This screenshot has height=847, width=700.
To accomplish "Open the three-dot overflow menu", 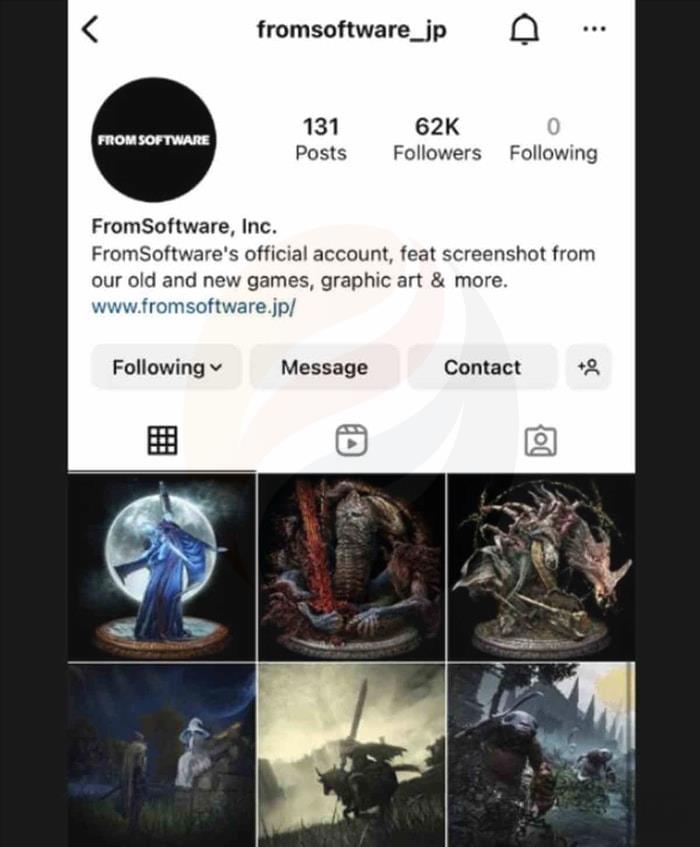I will coord(594,30).
